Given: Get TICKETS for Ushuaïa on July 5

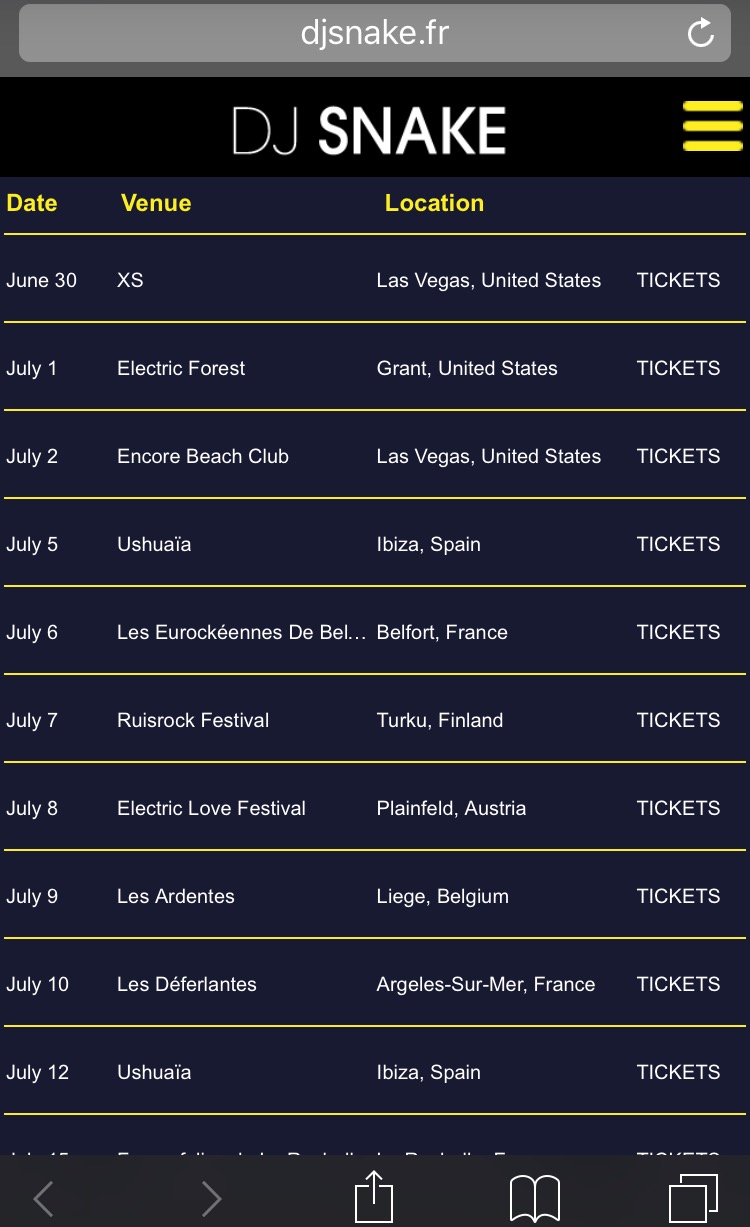Looking at the screenshot, I should 678,544.
